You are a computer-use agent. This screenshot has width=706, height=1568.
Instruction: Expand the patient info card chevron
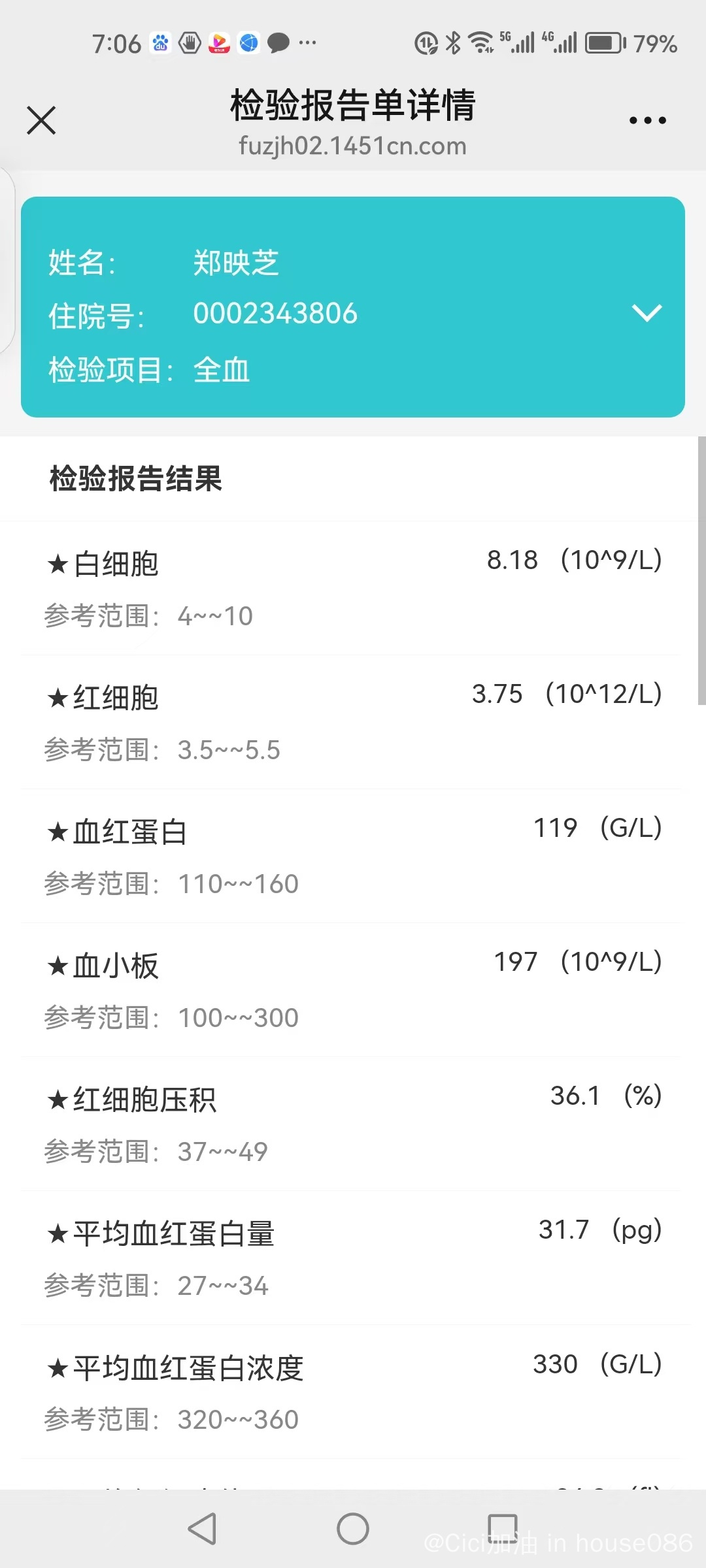(x=647, y=313)
